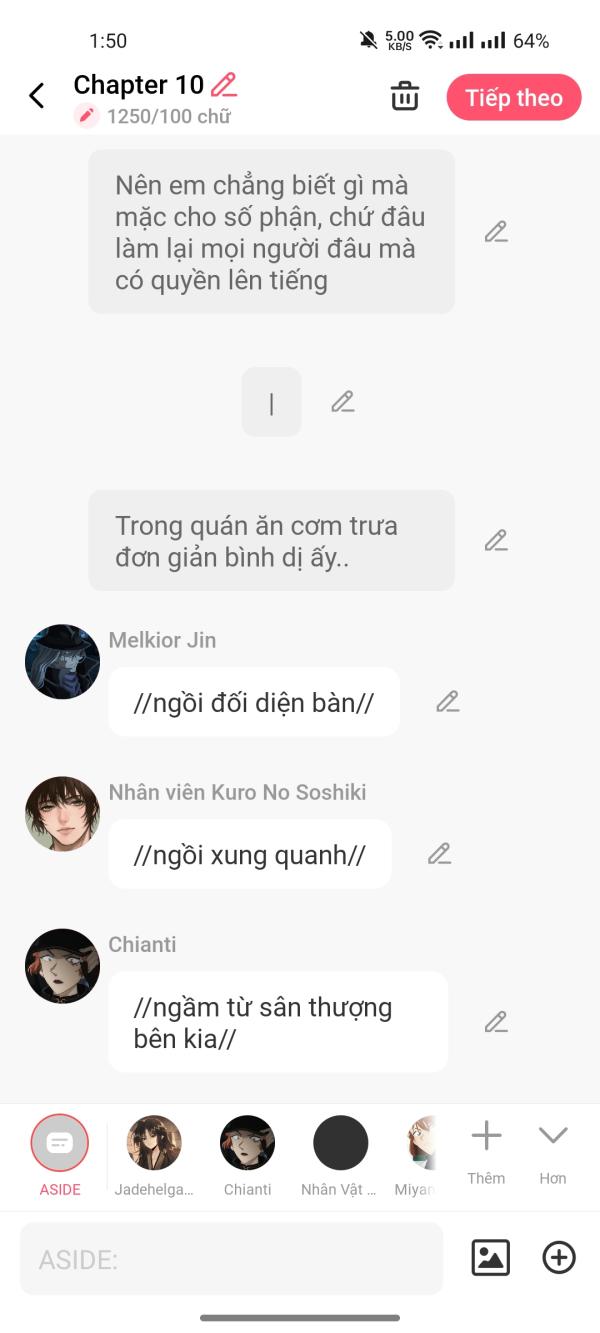The width and height of the screenshot is (600, 1333).
Task: Add a character with Thêm
Action: tap(486, 1152)
